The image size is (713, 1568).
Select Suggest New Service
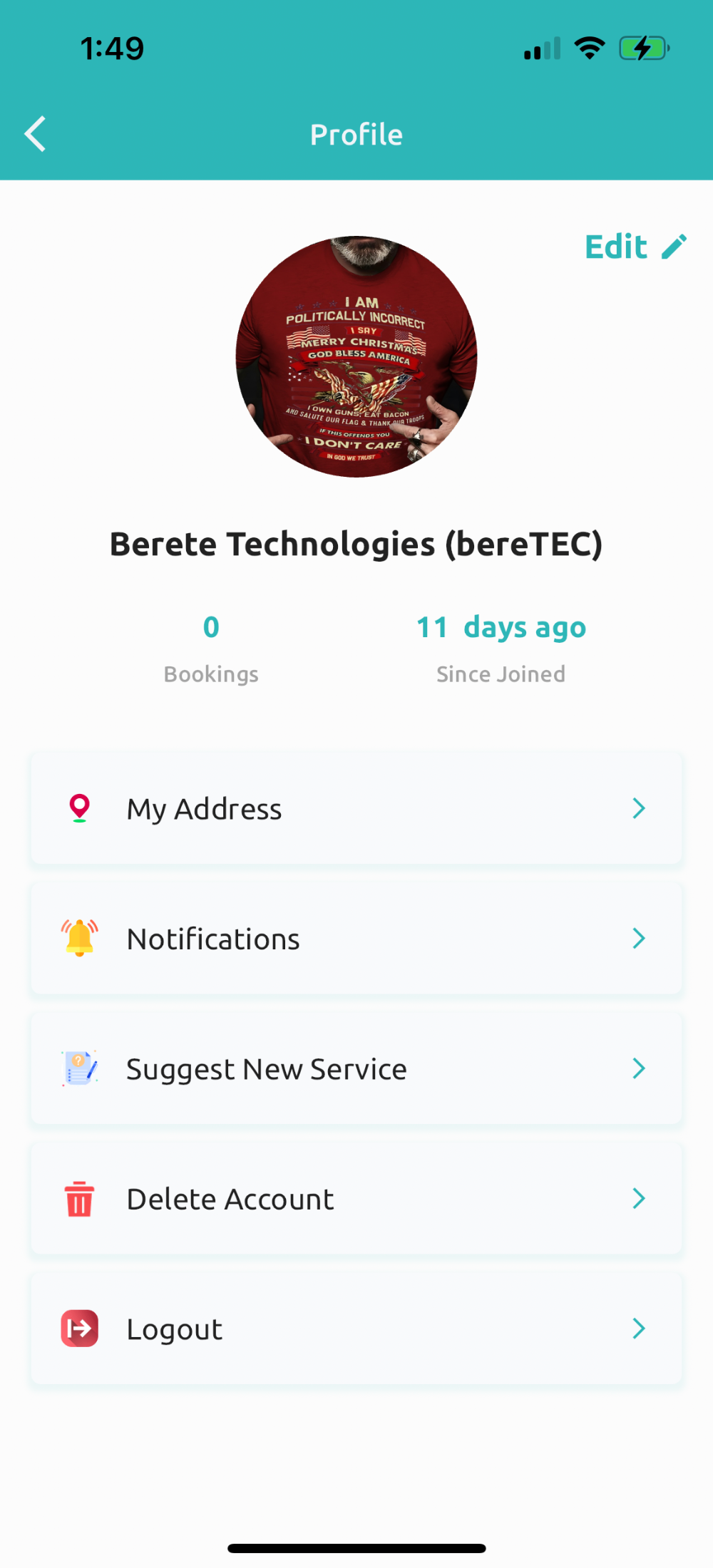[x=356, y=1069]
